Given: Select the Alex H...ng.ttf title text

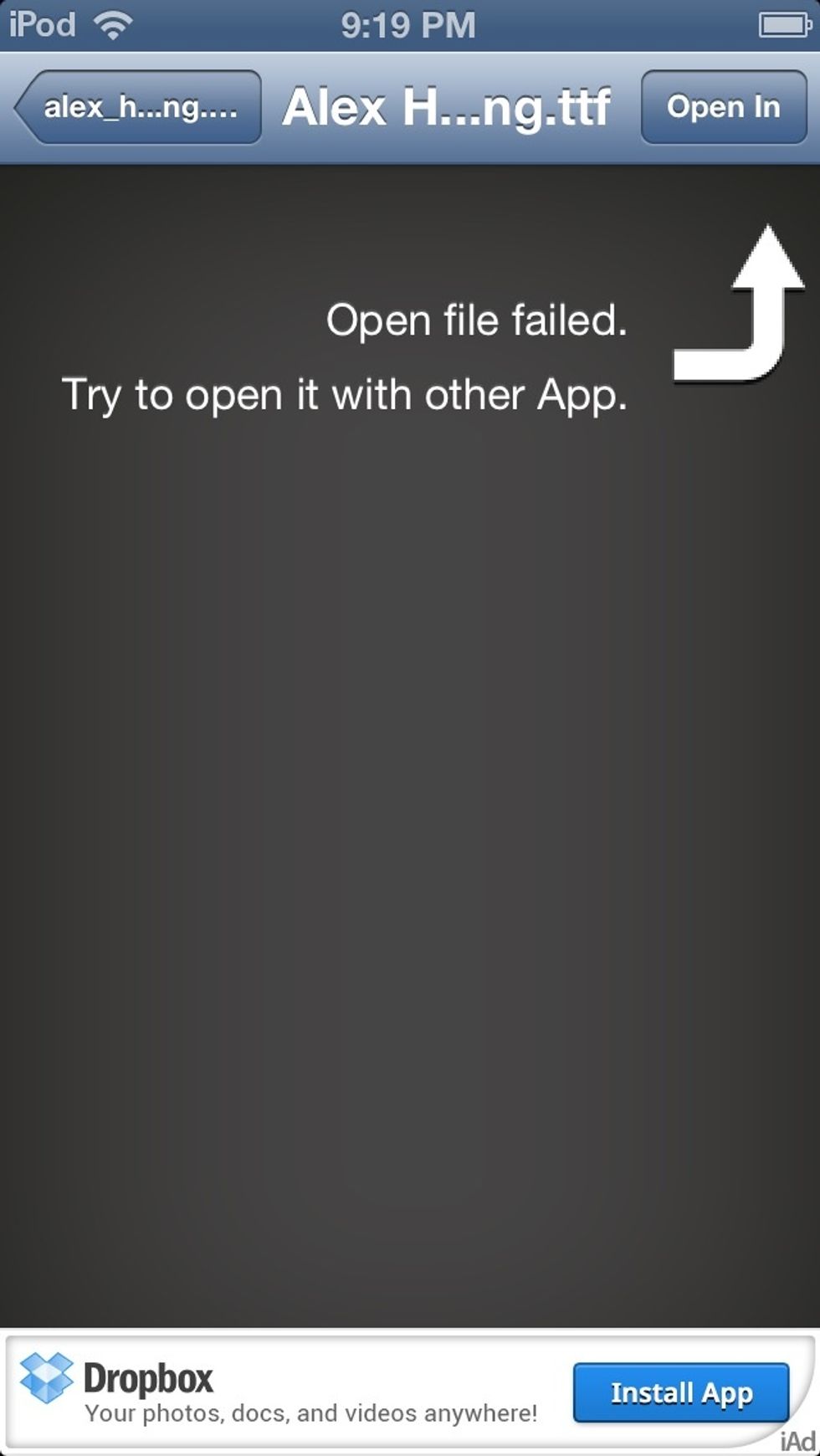Looking at the screenshot, I should 446,107.
